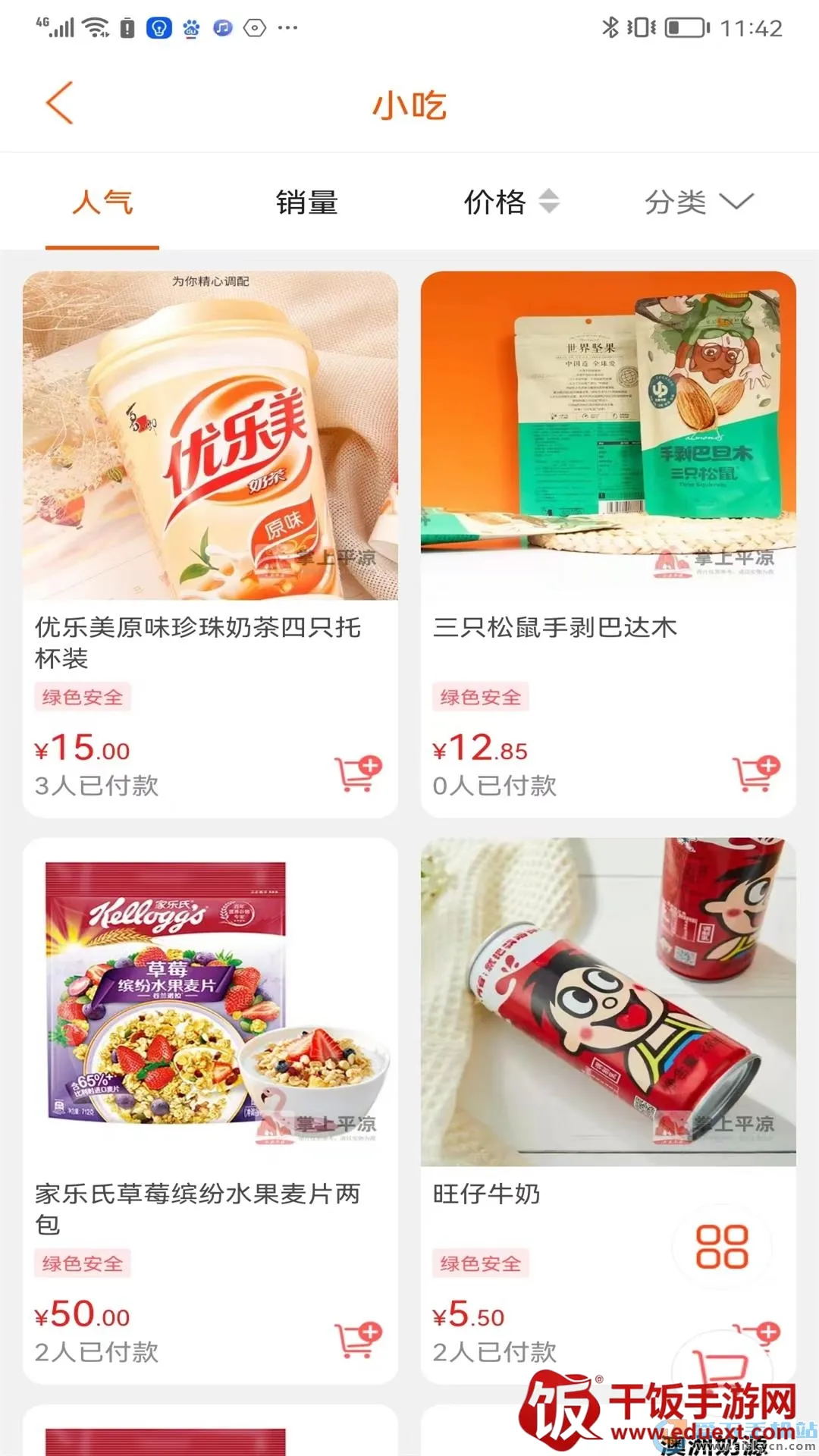The width and height of the screenshot is (819, 1456).
Task: Switch to the 人气 tab
Action: (x=102, y=202)
